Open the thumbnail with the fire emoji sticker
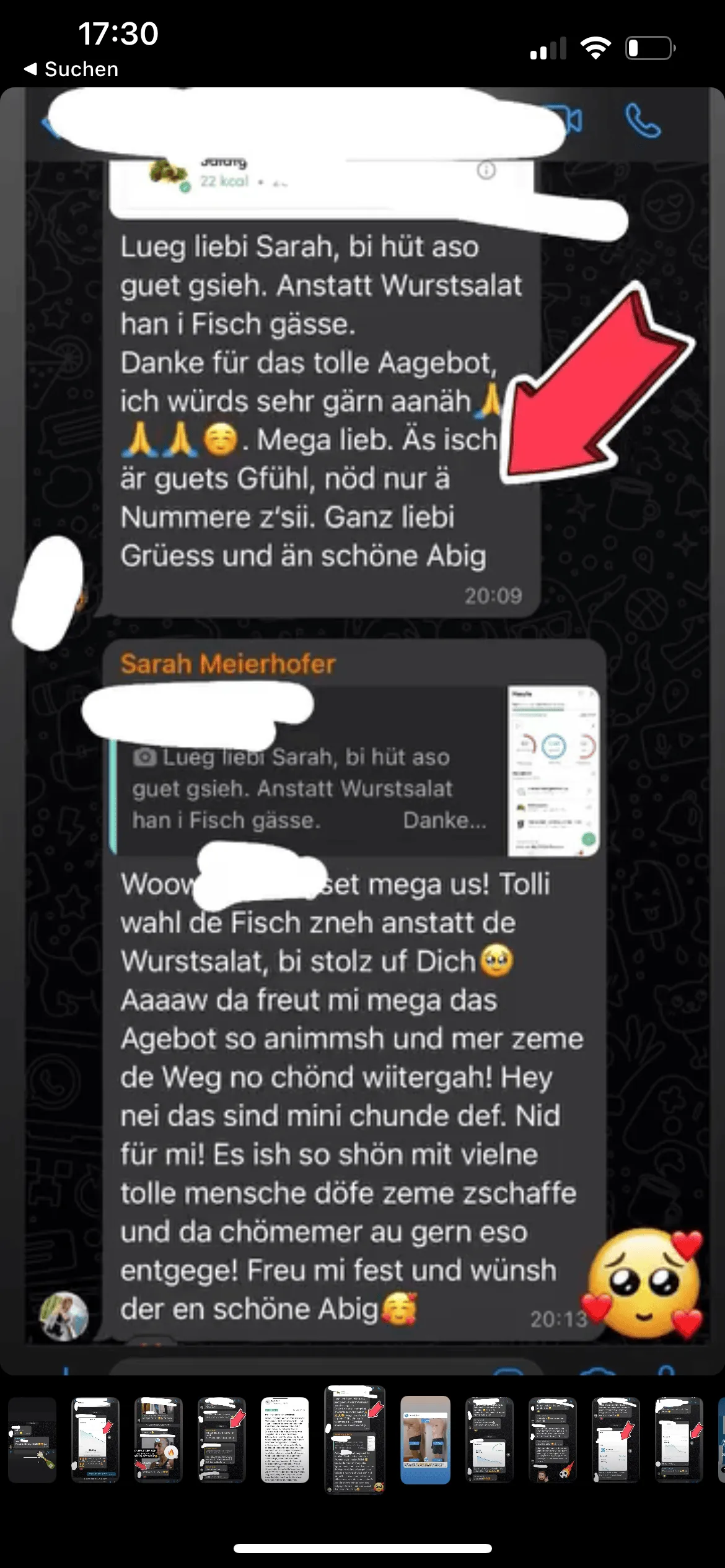Image resolution: width=725 pixels, height=1568 pixels. click(159, 1440)
